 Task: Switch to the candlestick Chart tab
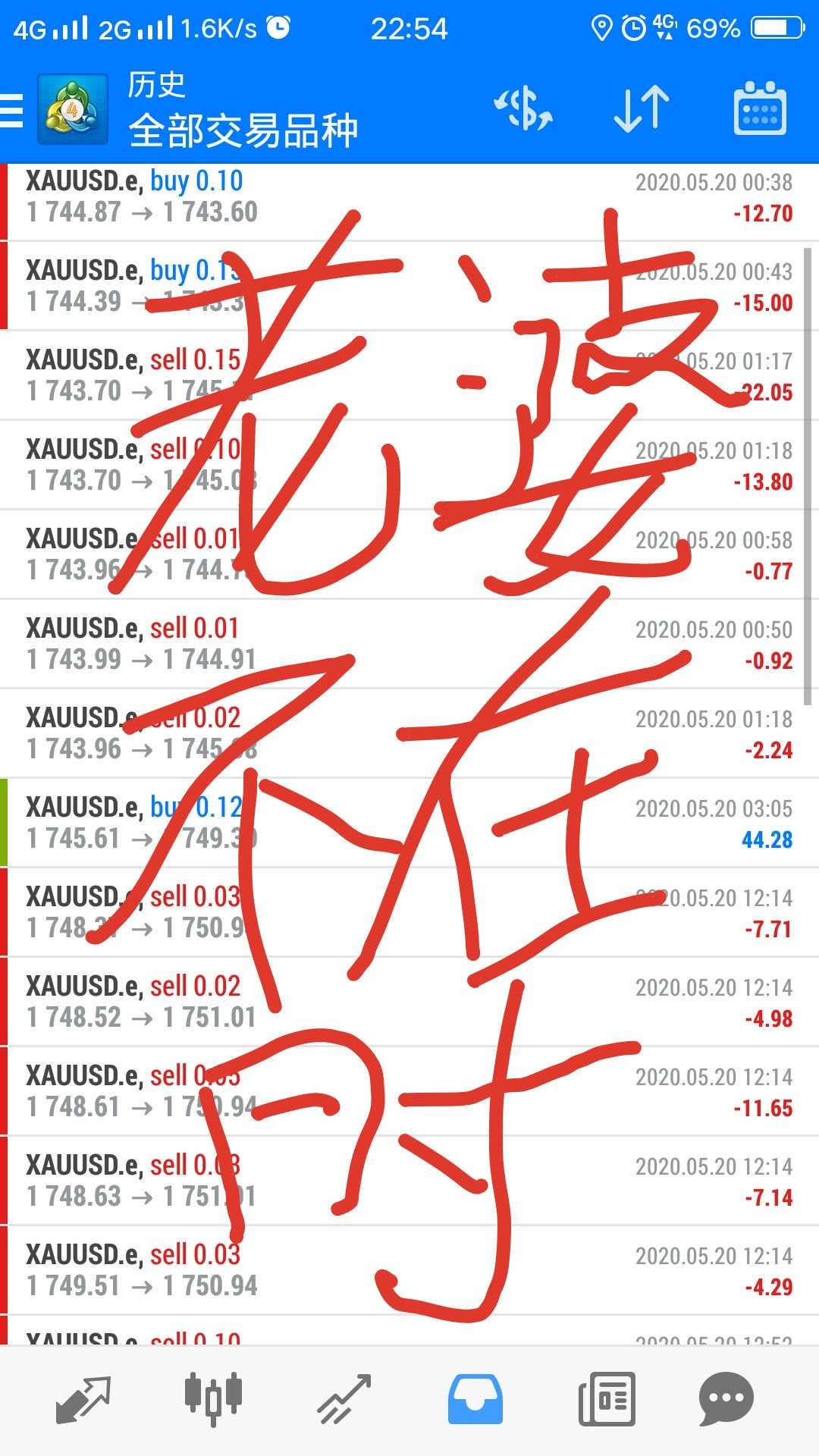tap(213, 1397)
